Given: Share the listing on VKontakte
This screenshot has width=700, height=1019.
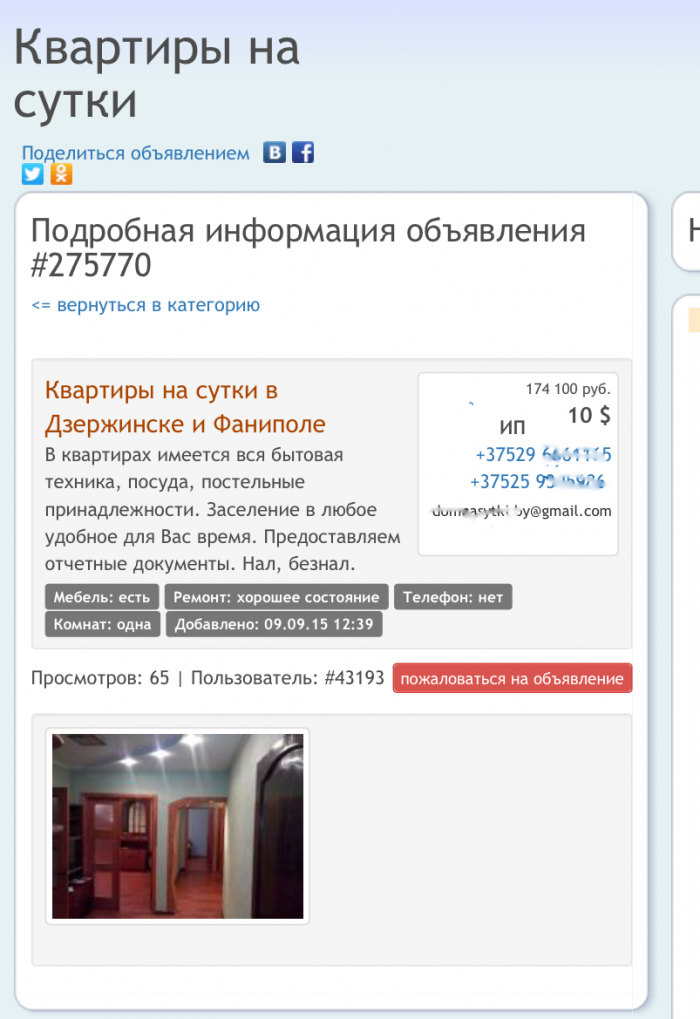Looking at the screenshot, I should tap(274, 152).
